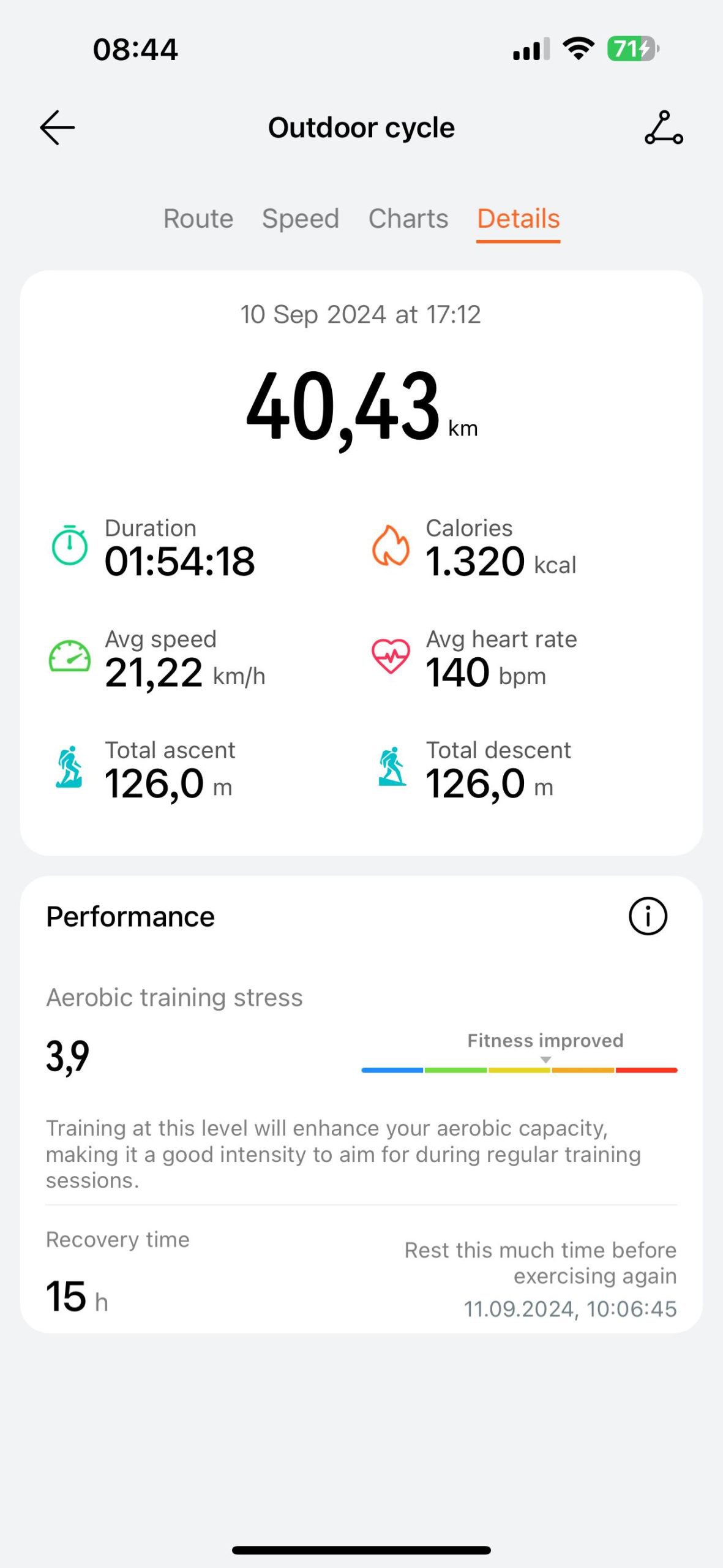Select the Details tab
Screen dimensions: 723x1568
click(519, 219)
